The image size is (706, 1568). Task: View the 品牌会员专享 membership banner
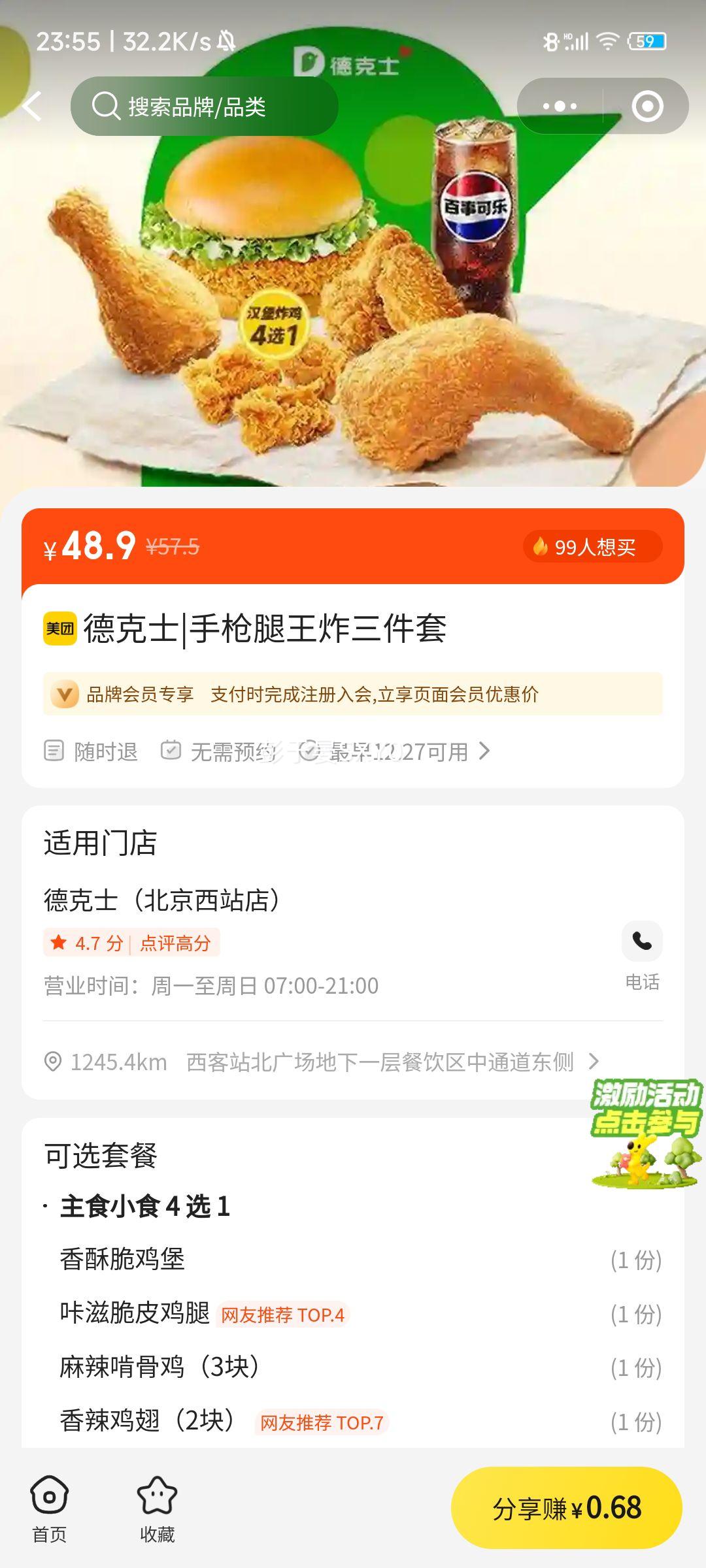tap(353, 694)
